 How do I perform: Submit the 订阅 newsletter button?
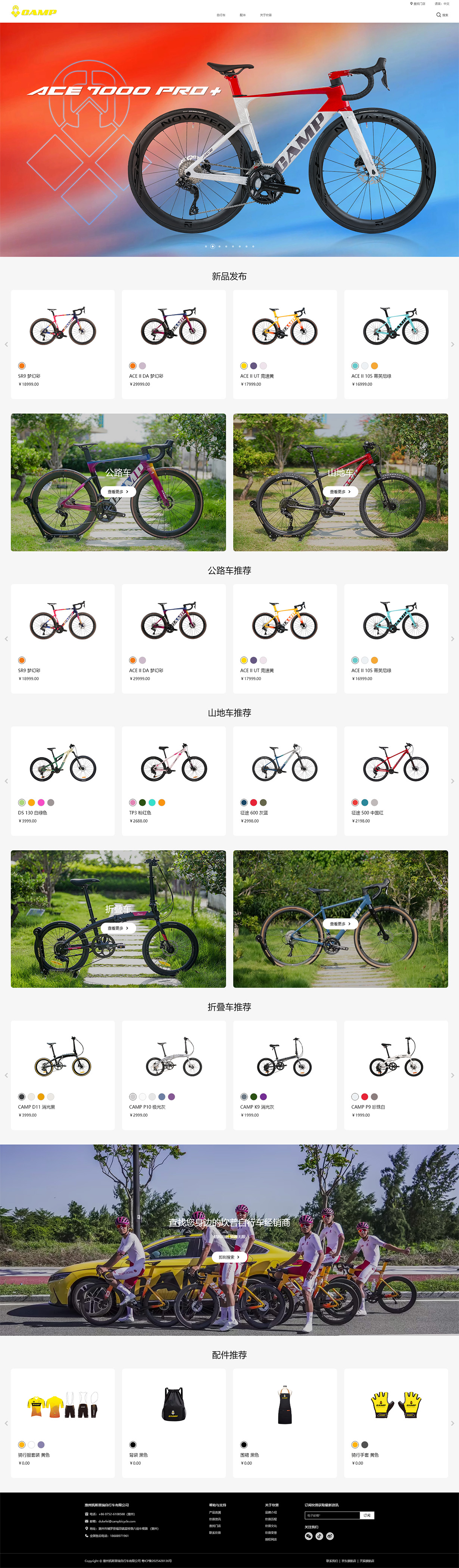coord(367,1515)
